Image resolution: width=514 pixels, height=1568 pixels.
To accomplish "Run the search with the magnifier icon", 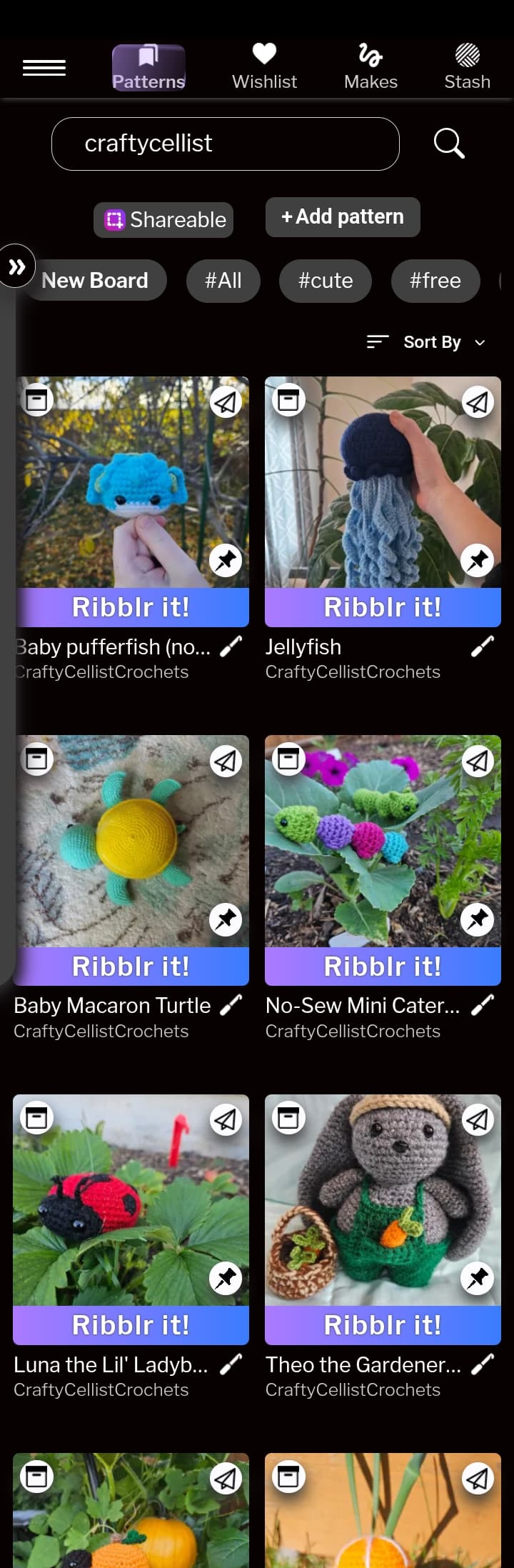I will pyautogui.click(x=449, y=144).
